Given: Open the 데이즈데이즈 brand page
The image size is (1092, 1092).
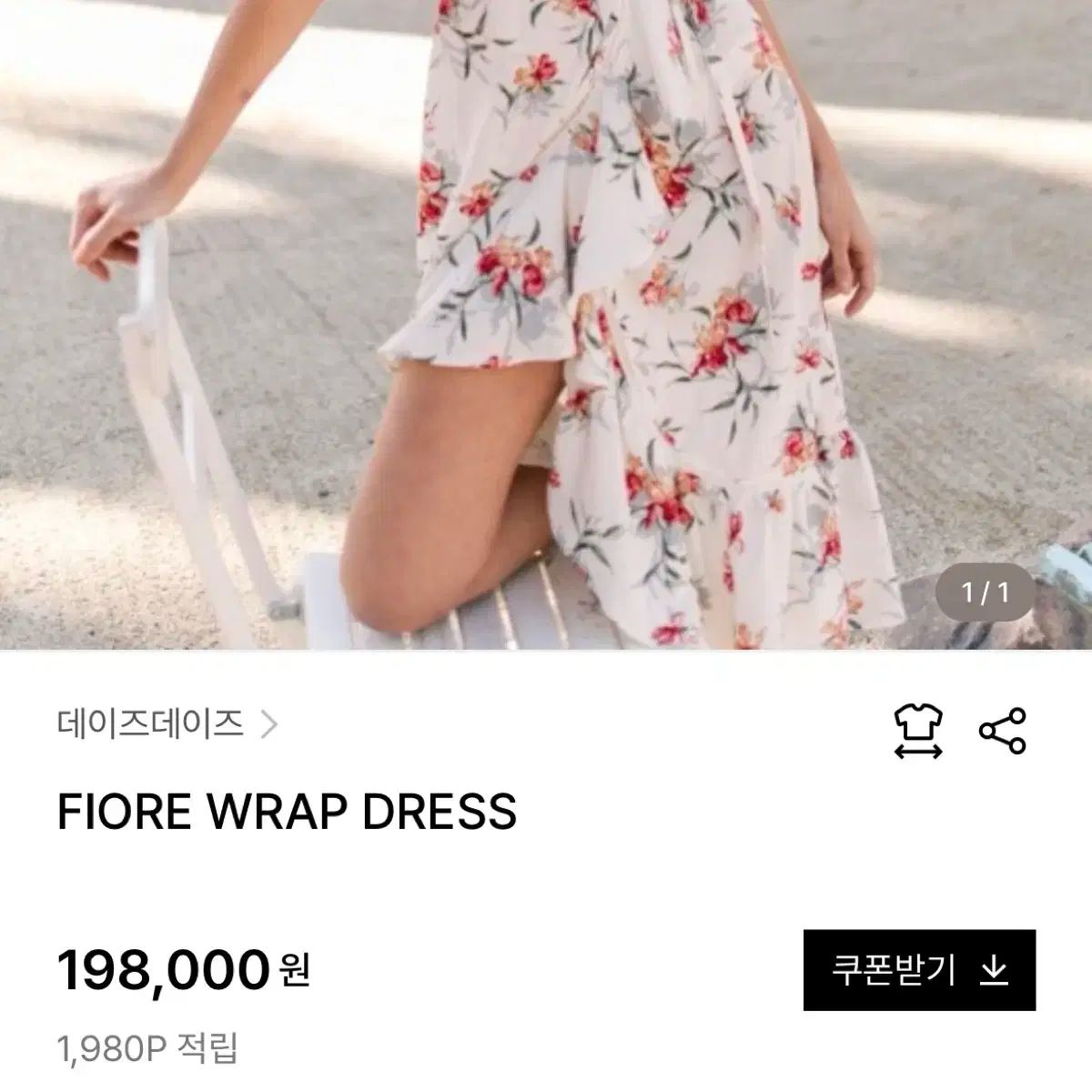Looking at the screenshot, I should (x=167, y=725).
